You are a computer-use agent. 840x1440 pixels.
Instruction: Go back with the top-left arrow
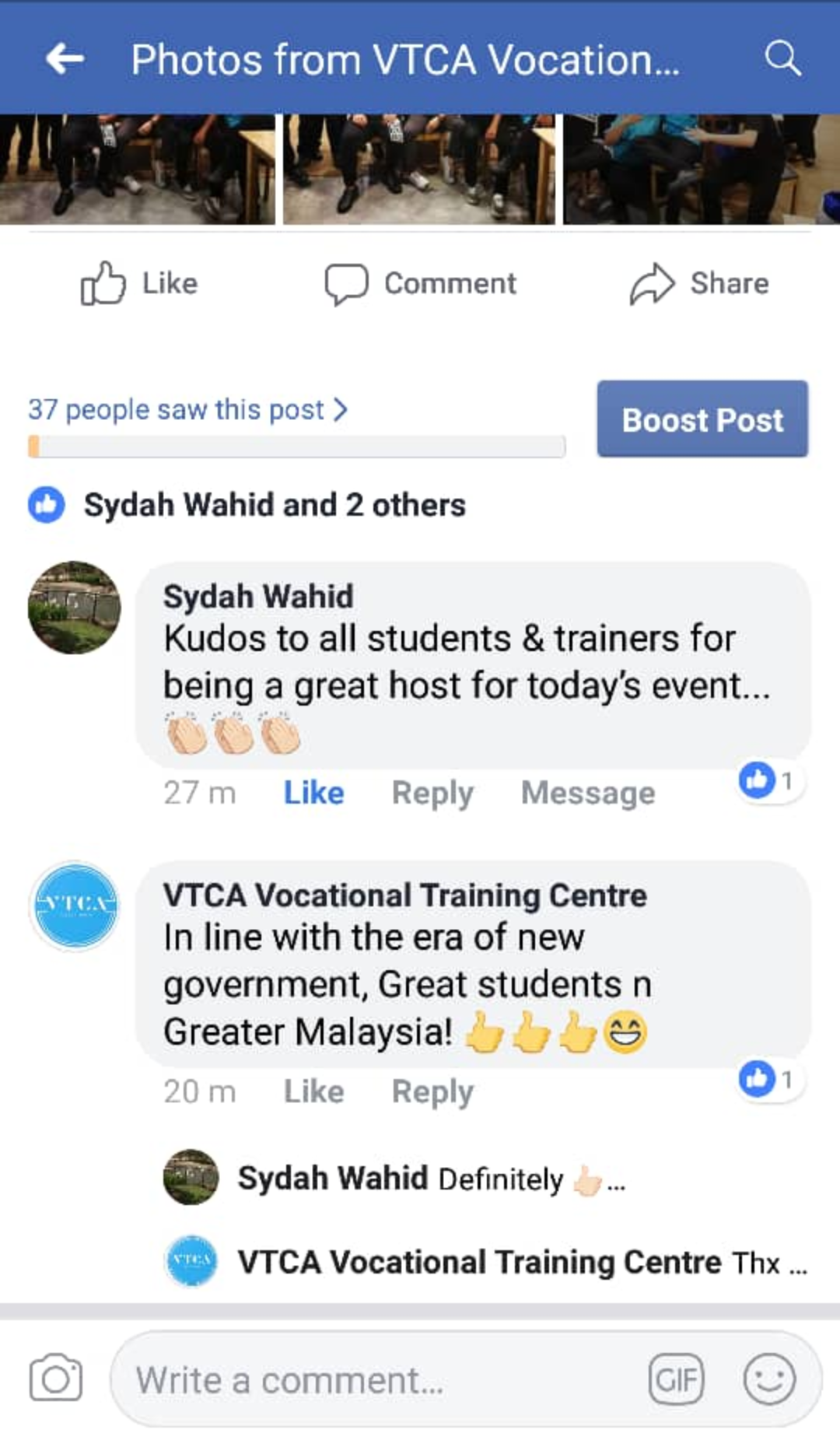coord(65,58)
